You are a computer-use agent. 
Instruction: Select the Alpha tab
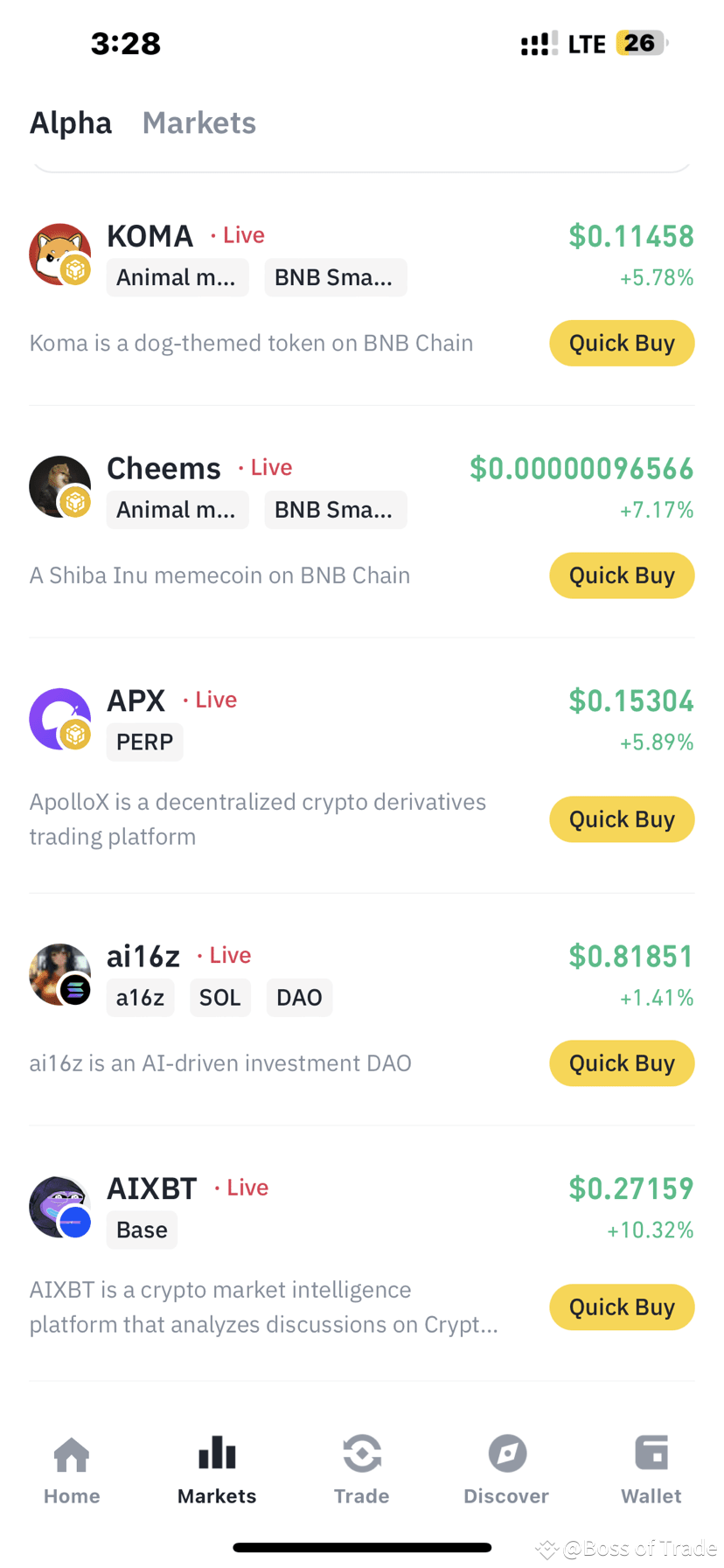[70, 122]
